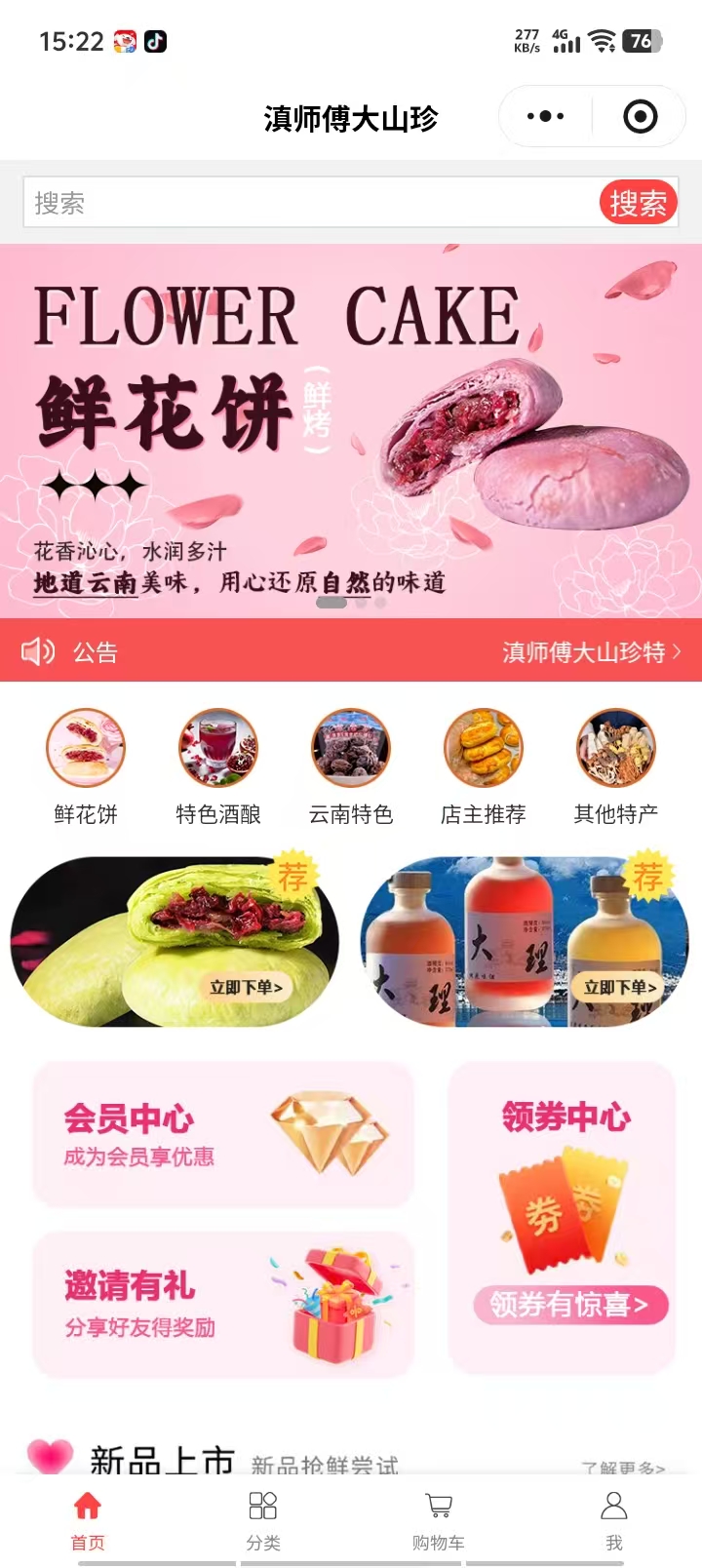Screen dimensions: 702x1568
Task: Open the 特色酒酿 category
Action: (218, 766)
